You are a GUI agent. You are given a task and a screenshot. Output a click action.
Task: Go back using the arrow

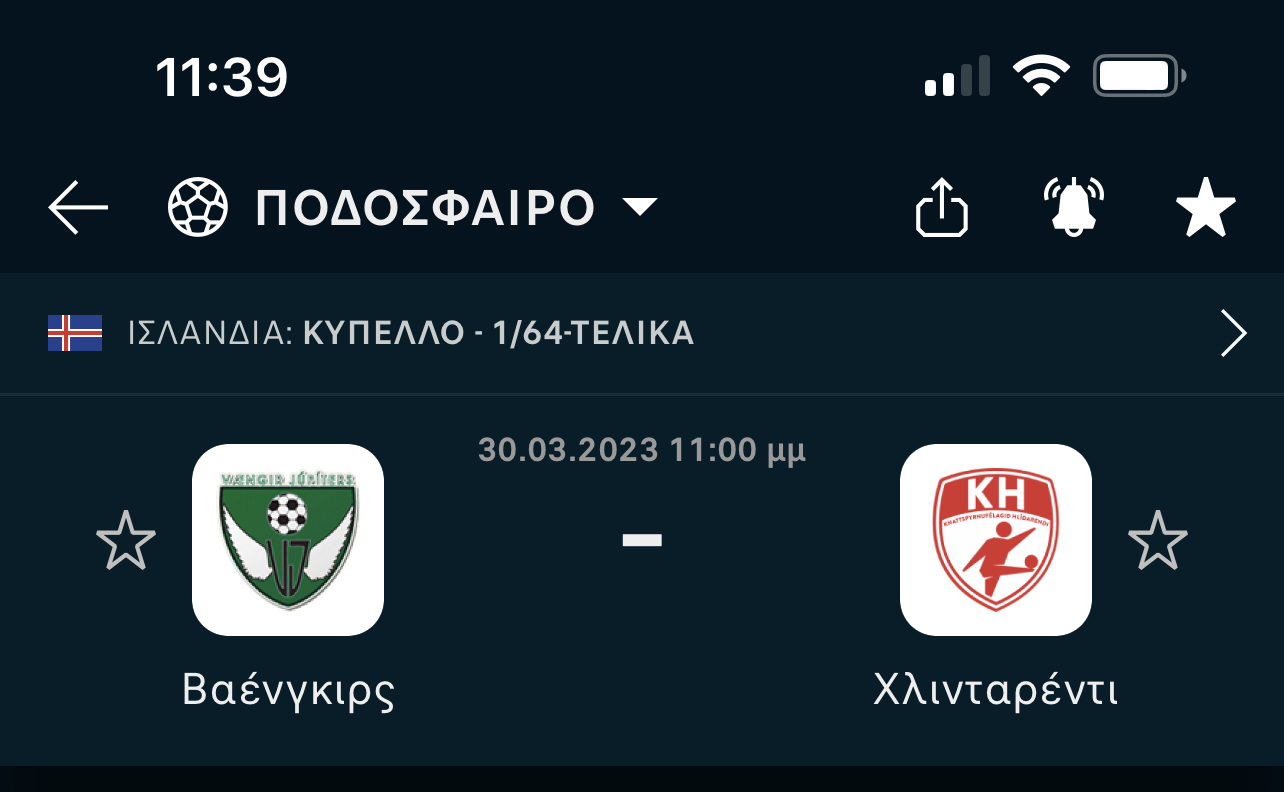tap(78, 208)
